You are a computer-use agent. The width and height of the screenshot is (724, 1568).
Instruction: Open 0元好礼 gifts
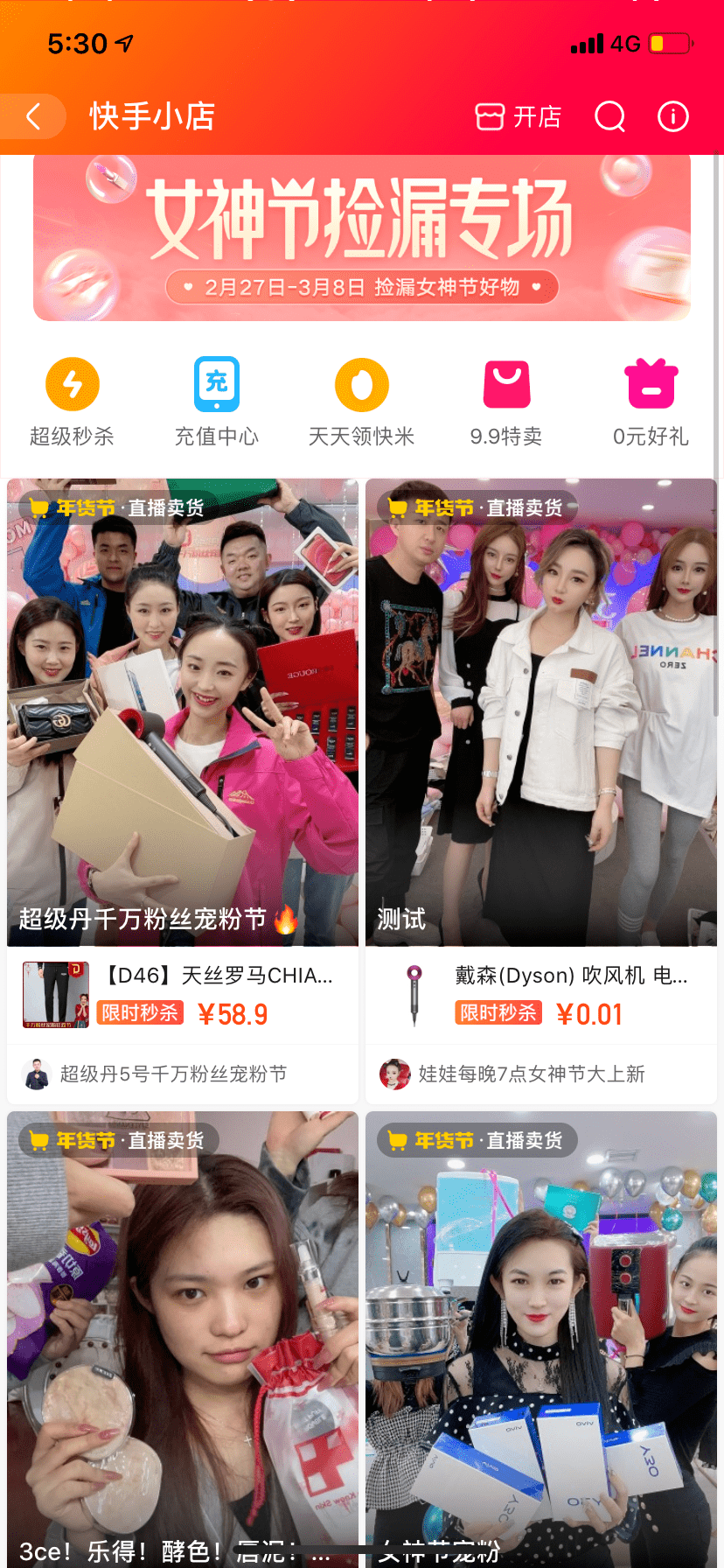[651, 402]
